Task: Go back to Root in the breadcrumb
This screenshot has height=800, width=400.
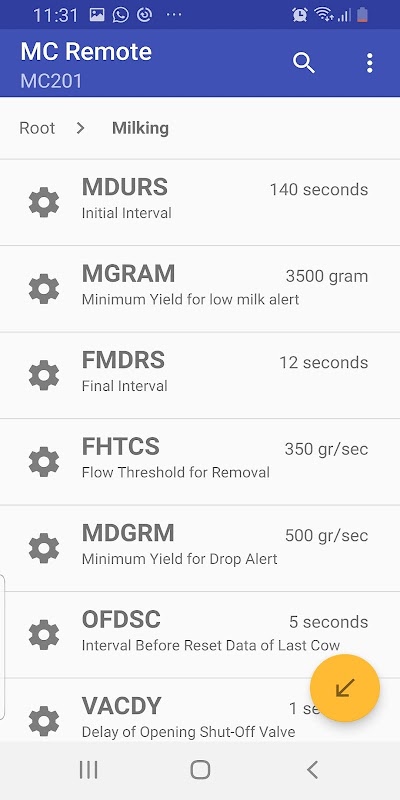Action: [37, 128]
